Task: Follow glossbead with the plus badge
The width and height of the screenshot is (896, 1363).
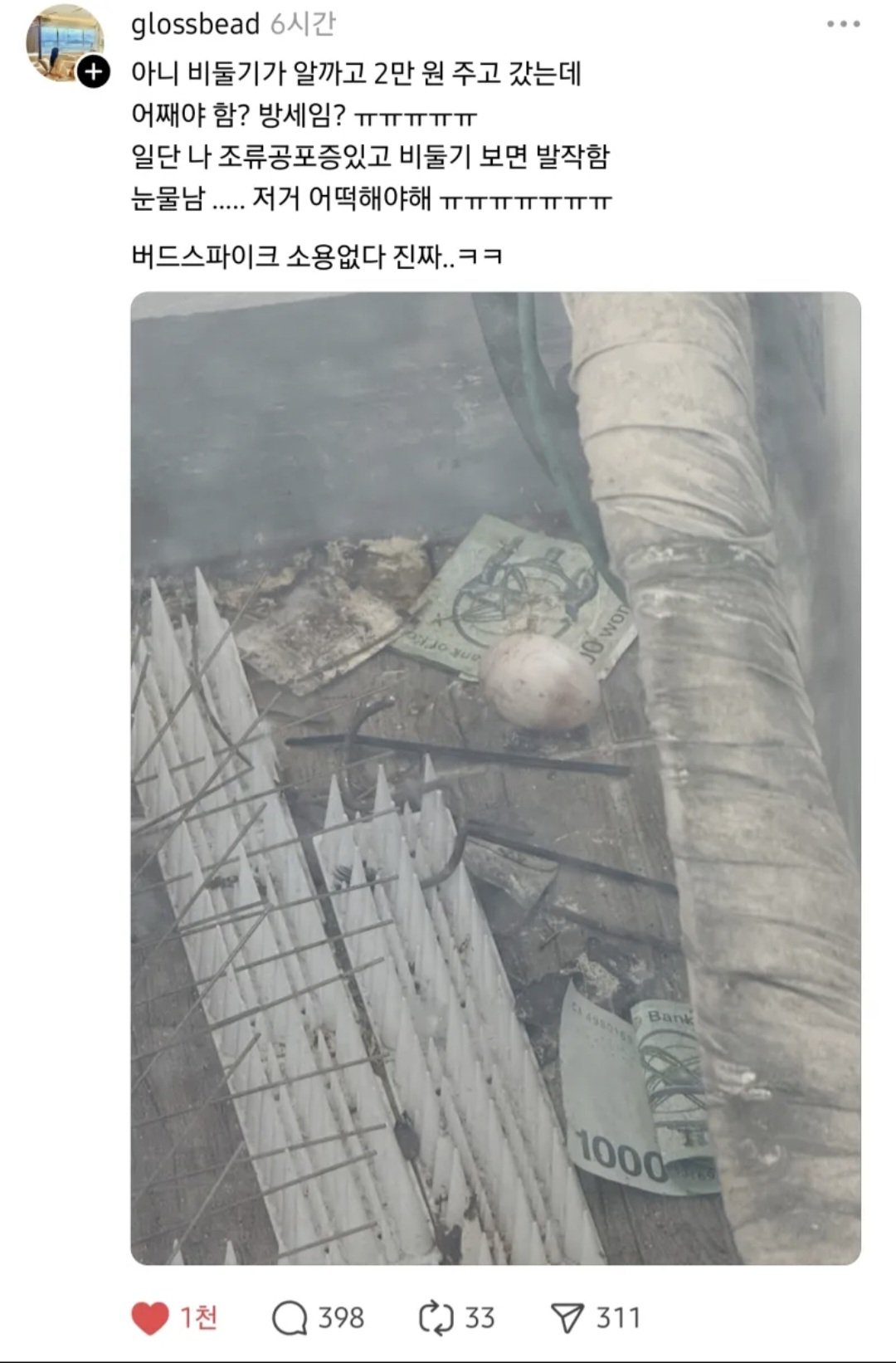Action: [x=94, y=72]
